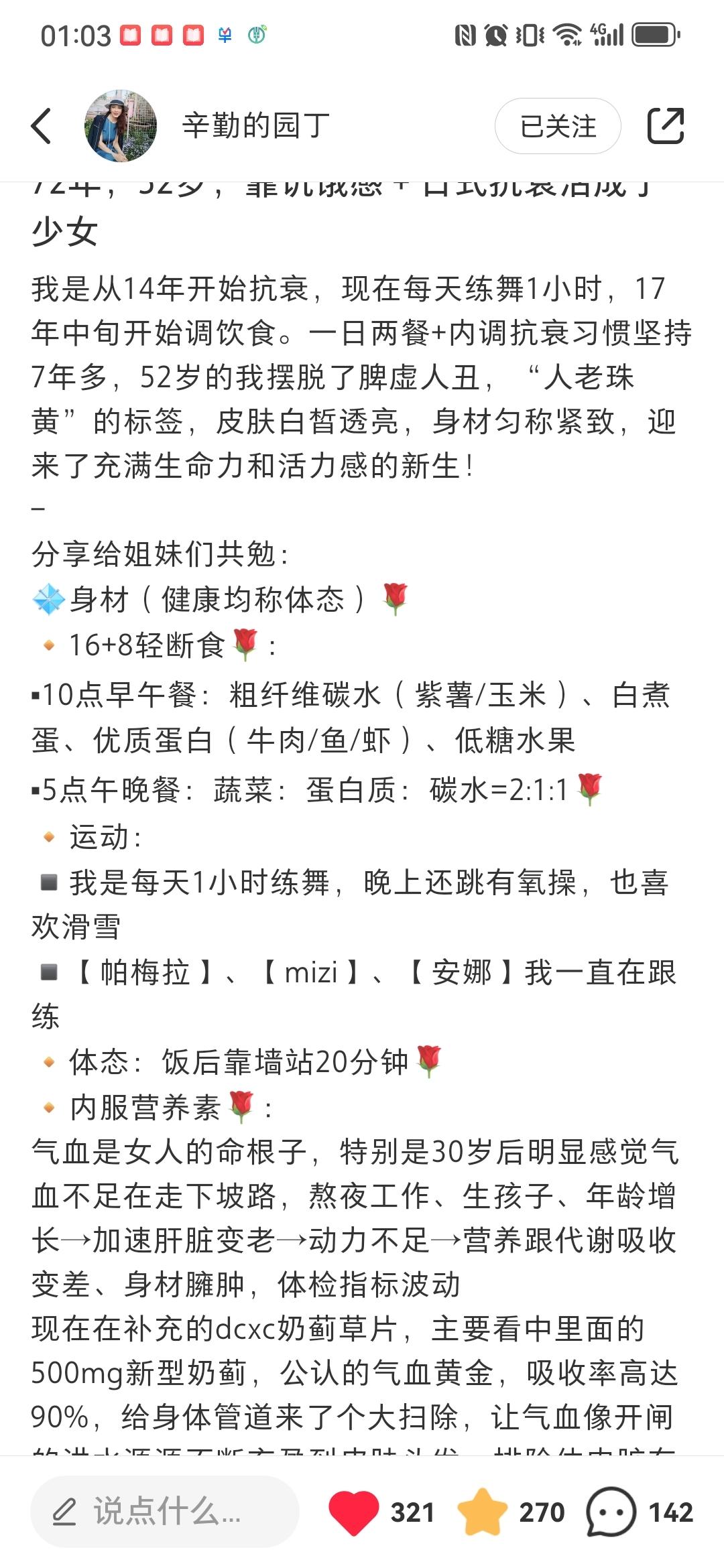Open the author's profile picture
This screenshot has width=724, height=1568.
point(121,126)
